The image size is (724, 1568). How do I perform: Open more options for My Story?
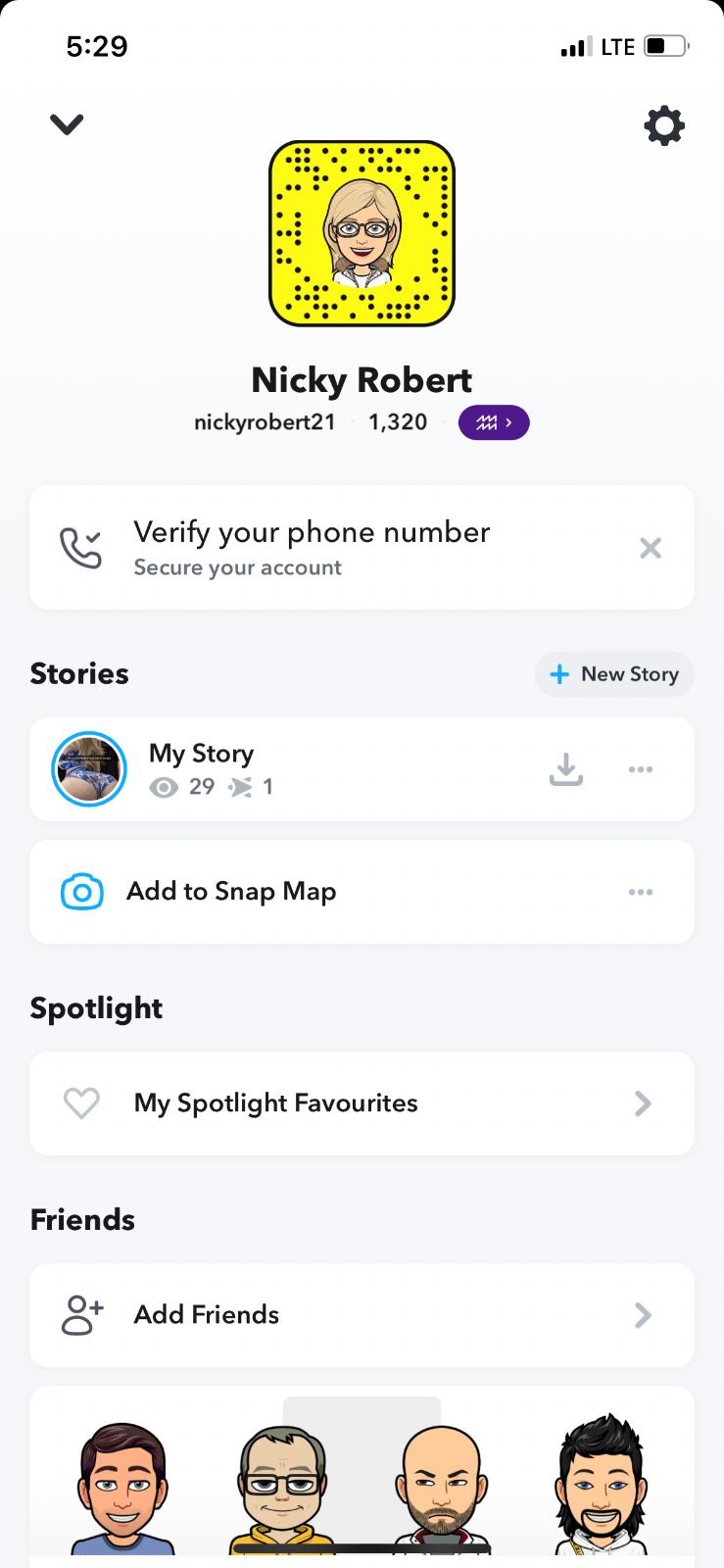tap(641, 769)
